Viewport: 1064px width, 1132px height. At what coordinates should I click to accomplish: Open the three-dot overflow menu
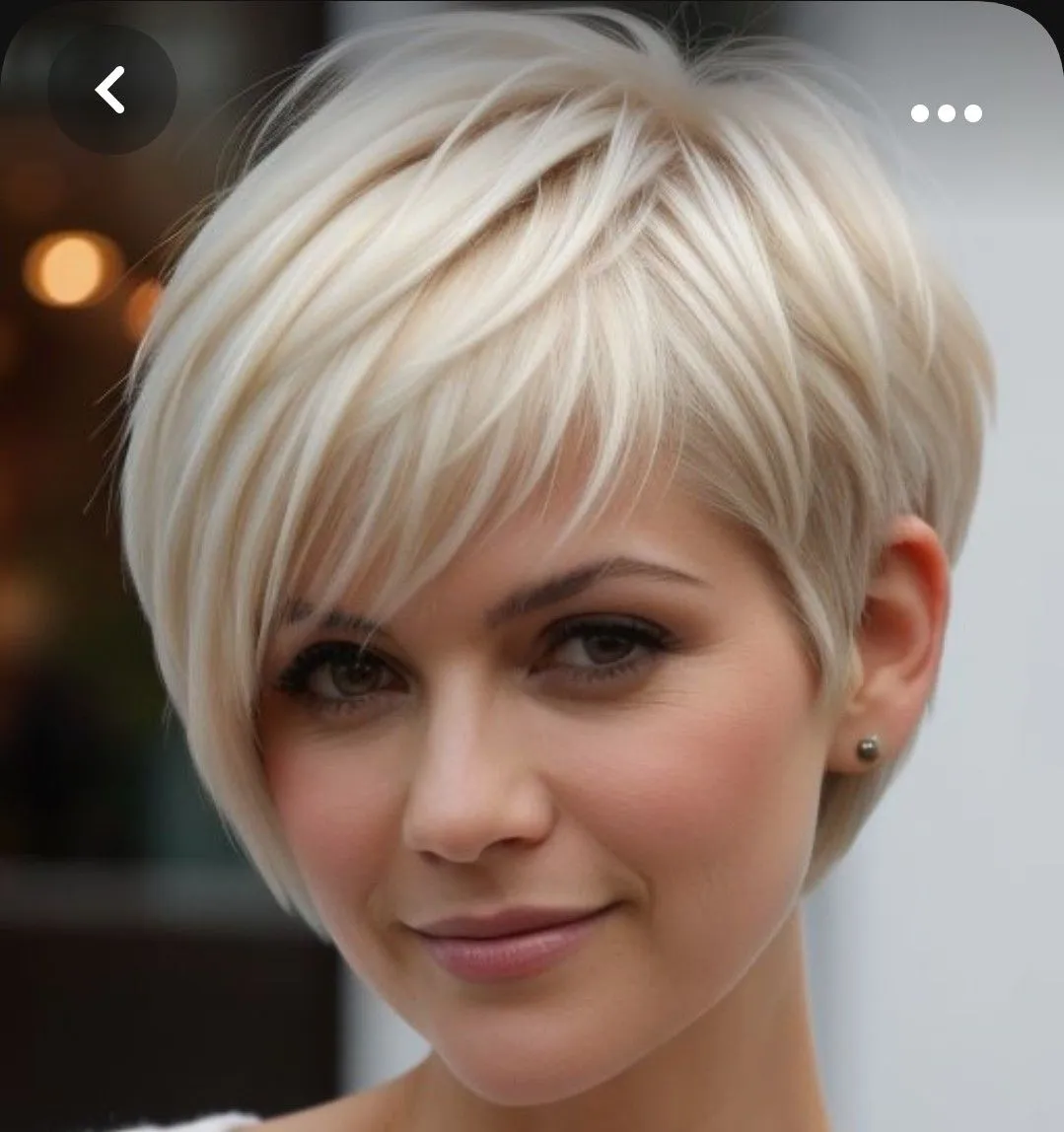[x=946, y=113]
